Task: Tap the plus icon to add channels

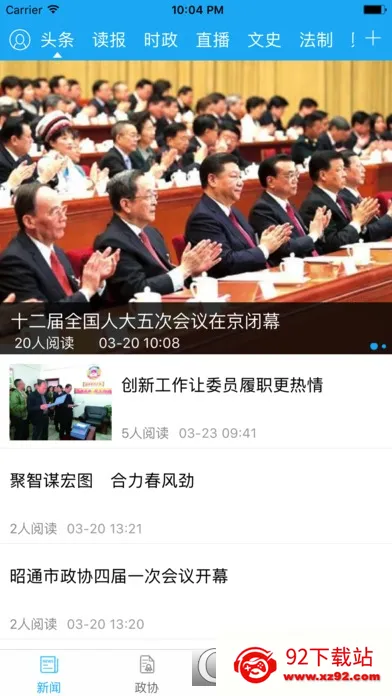Action: click(373, 39)
